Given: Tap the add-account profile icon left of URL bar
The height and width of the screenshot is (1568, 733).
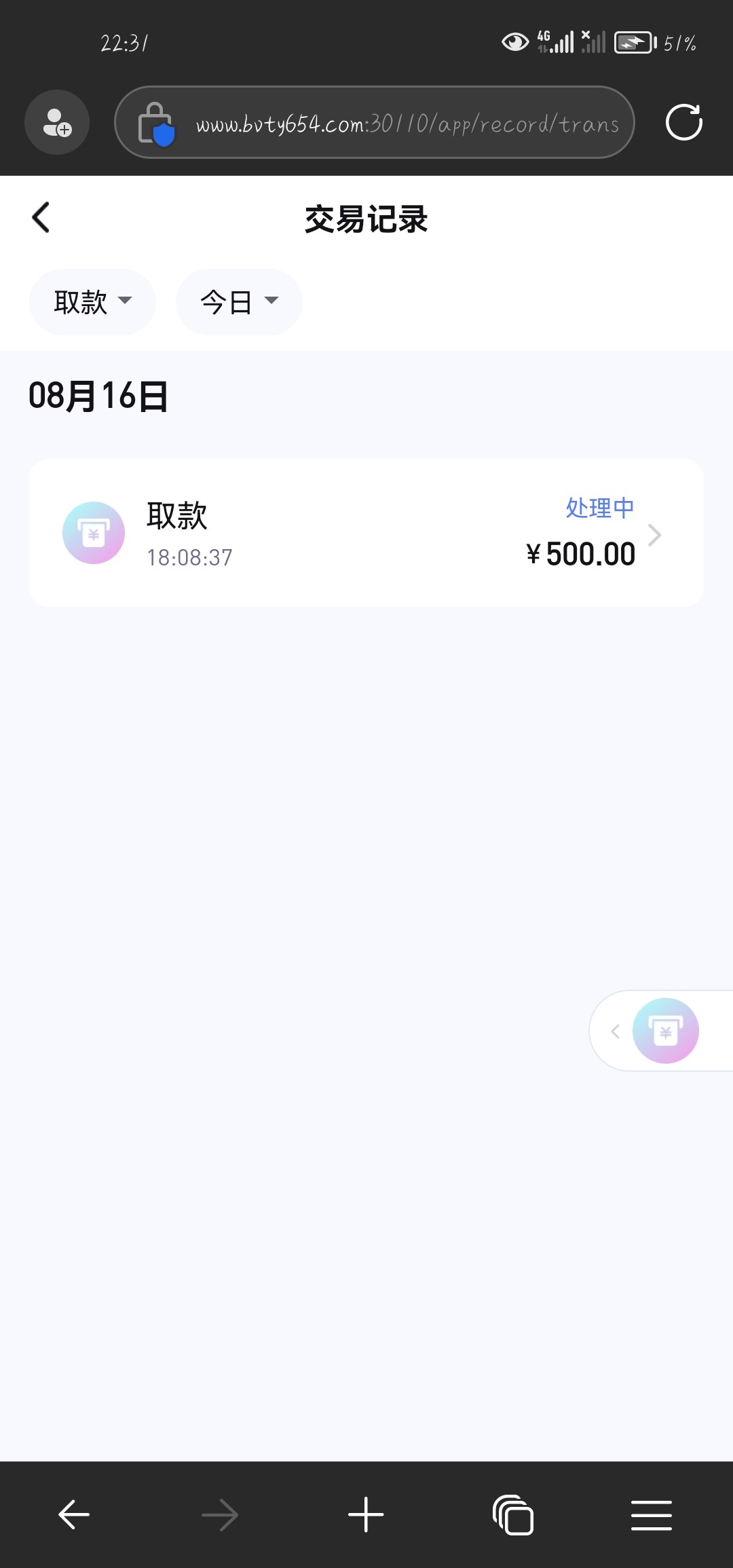Looking at the screenshot, I should pyautogui.click(x=56, y=122).
